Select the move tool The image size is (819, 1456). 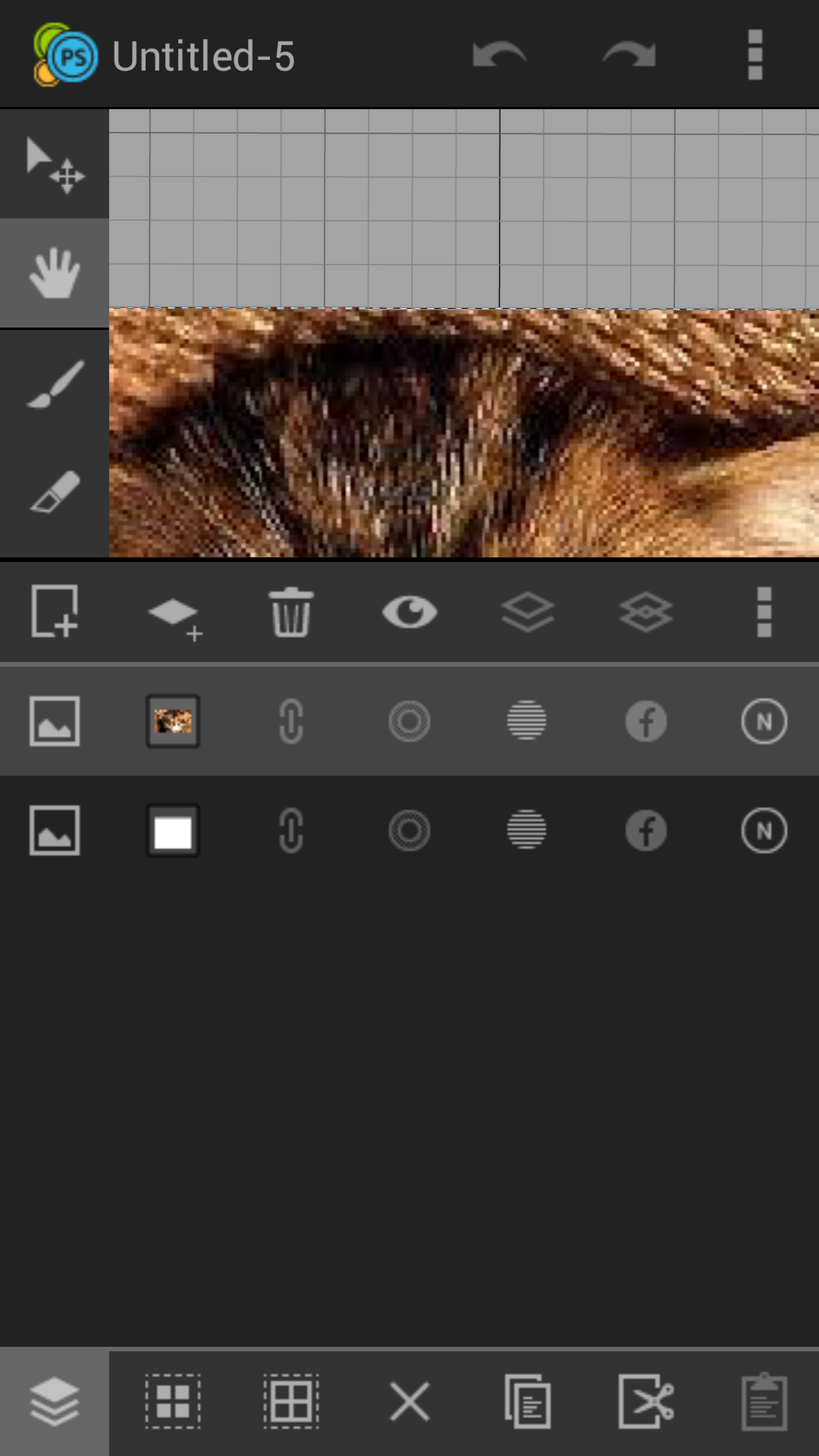click(55, 165)
